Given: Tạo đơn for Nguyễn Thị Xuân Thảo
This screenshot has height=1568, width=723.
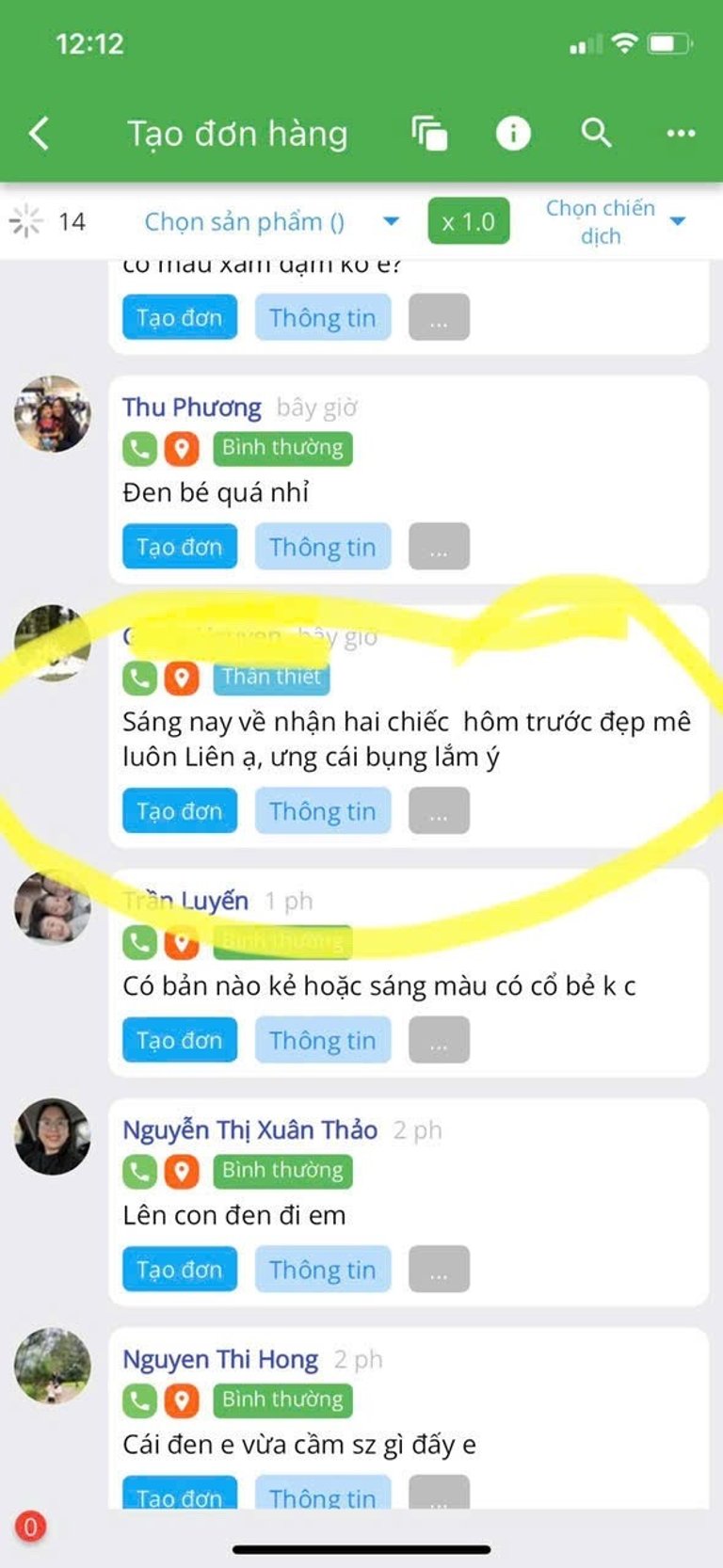Looking at the screenshot, I should (179, 1270).
